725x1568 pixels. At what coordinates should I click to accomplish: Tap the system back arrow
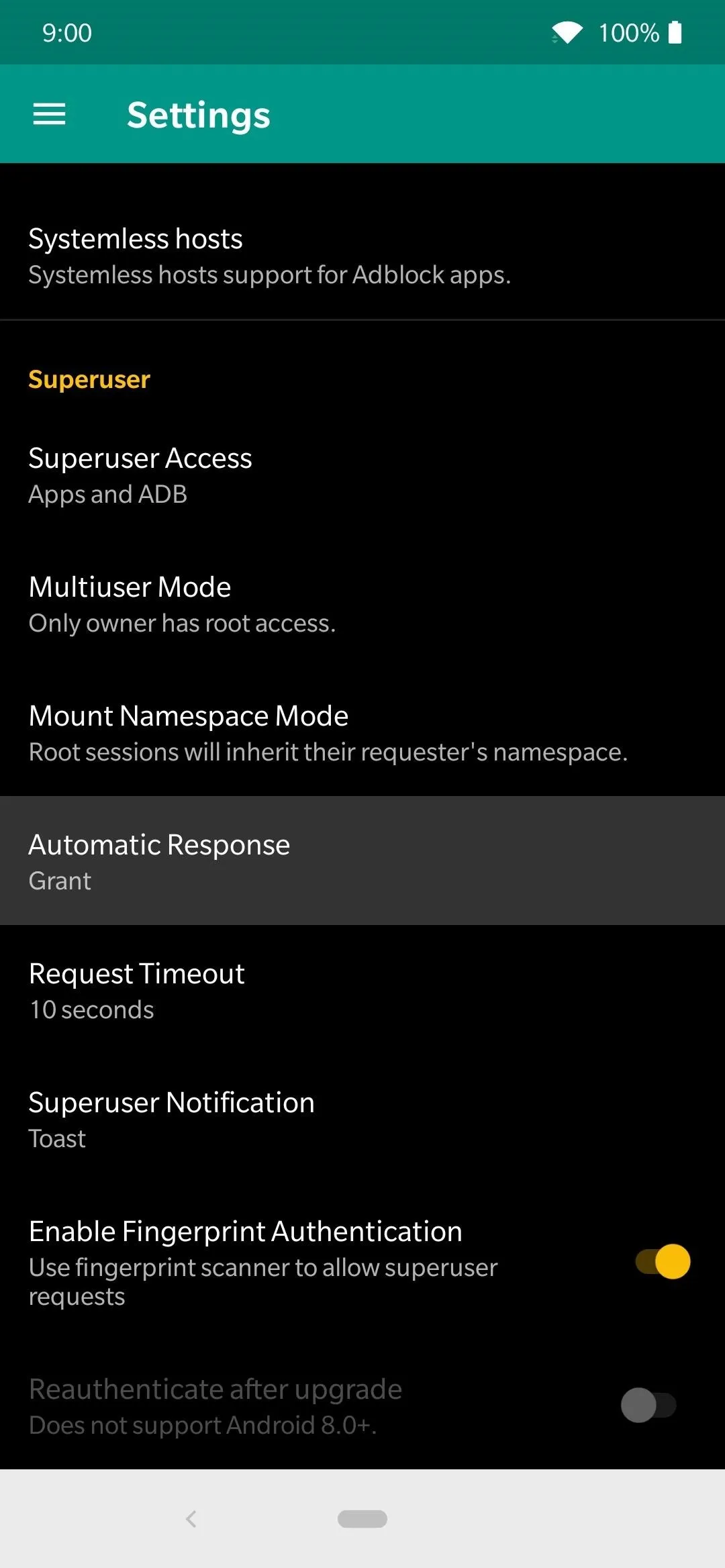[x=191, y=1518]
